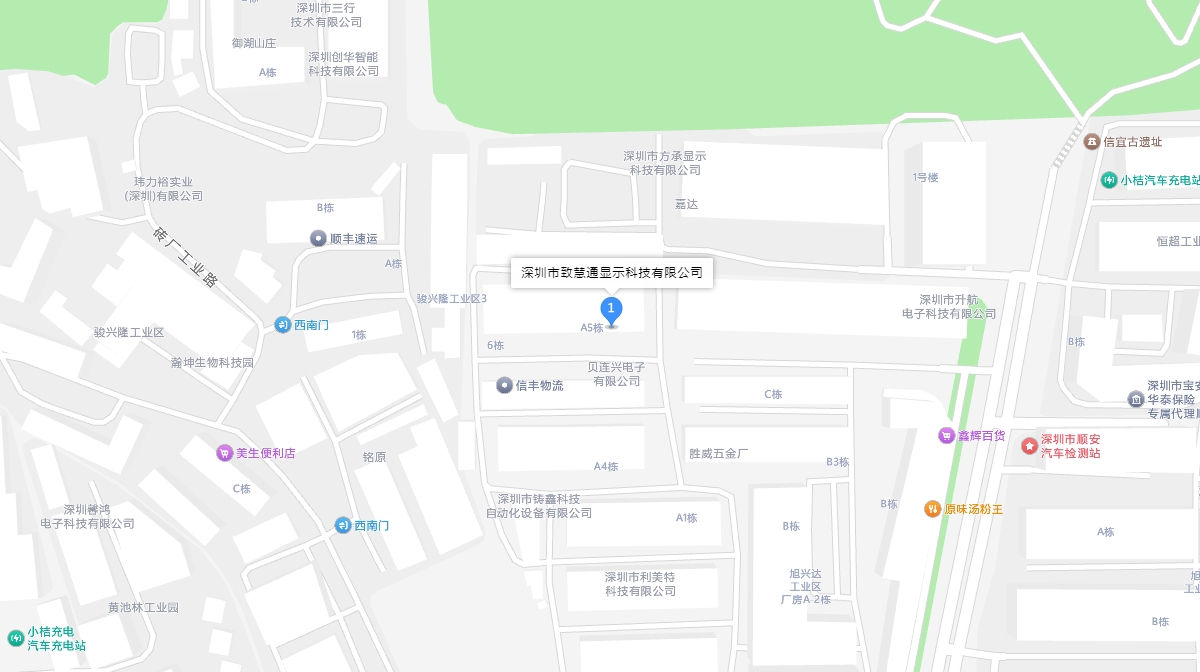The height and width of the screenshot is (672, 1200).
Task: Select the 原味汤粉王 restaurant marker
Action: pos(932,509)
